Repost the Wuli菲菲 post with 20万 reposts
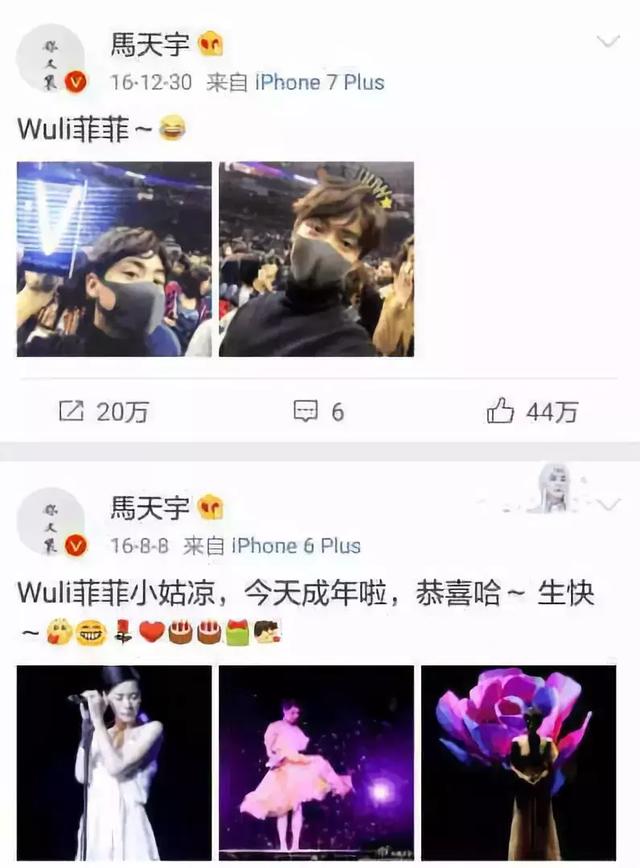 click(104, 412)
